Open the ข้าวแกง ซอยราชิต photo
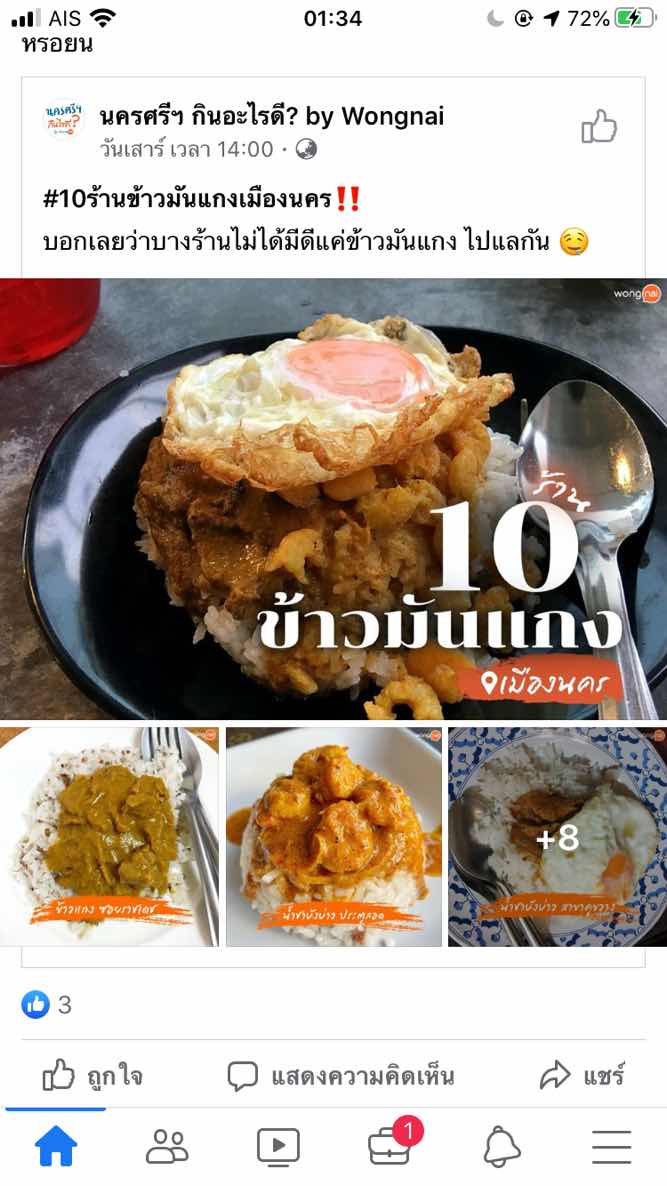667x1186 pixels. click(x=109, y=836)
